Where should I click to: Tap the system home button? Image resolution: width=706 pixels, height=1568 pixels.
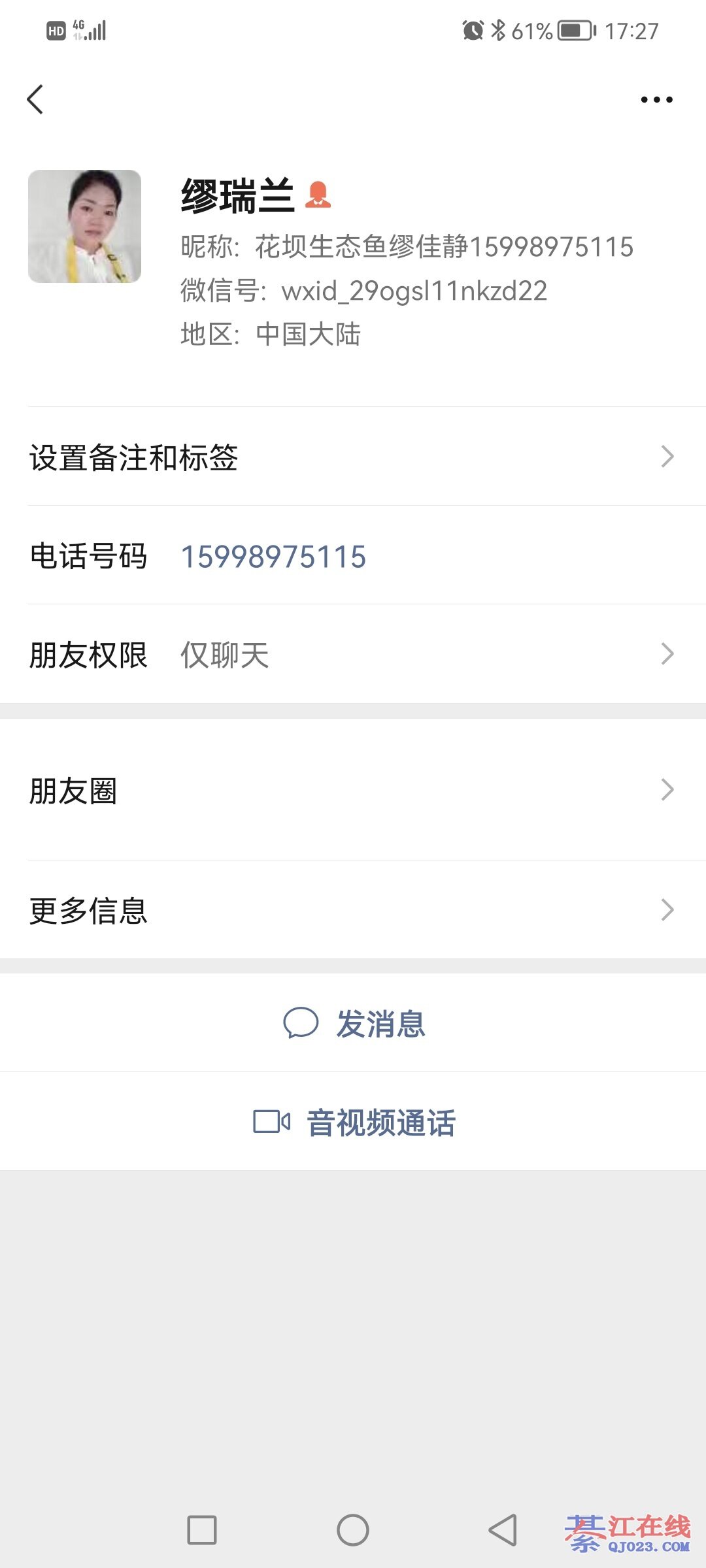pyautogui.click(x=353, y=1530)
